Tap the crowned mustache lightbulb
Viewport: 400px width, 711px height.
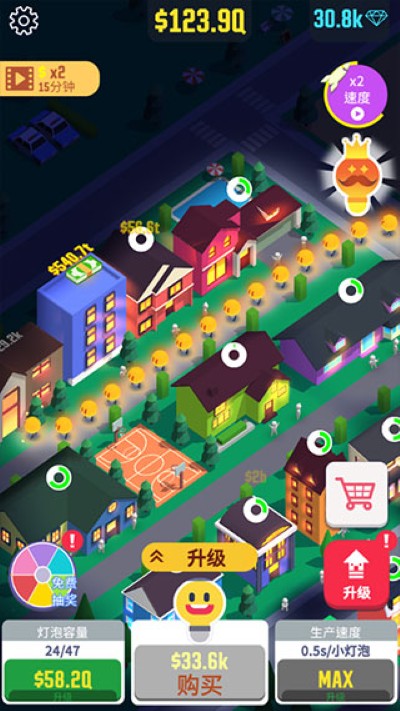[357, 176]
